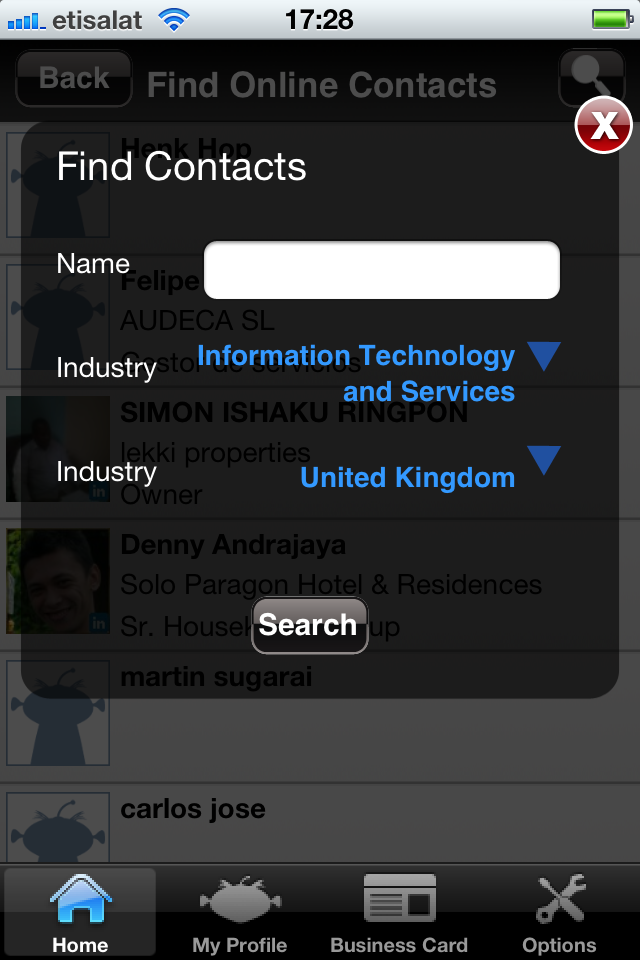The width and height of the screenshot is (640, 960).
Task: Switch to the Options tab
Action: pyautogui.click(x=559, y=912)
